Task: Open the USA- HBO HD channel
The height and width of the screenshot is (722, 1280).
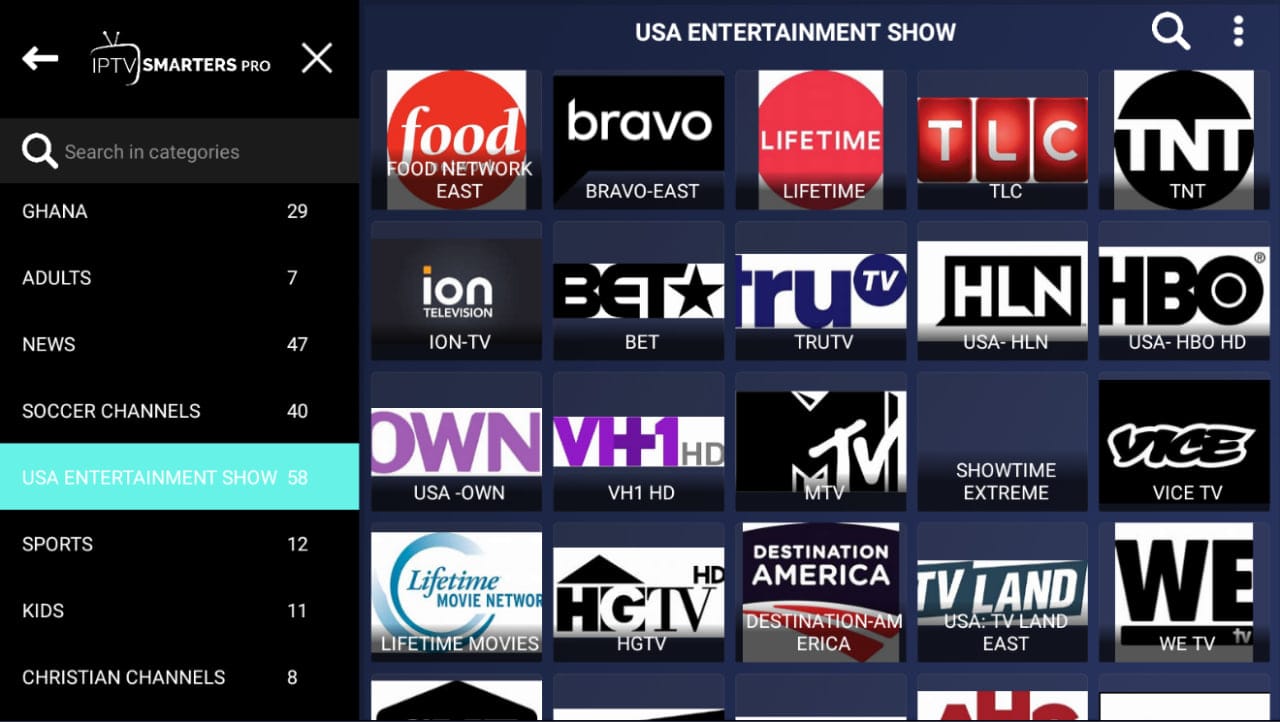Action: point(1184,291)
